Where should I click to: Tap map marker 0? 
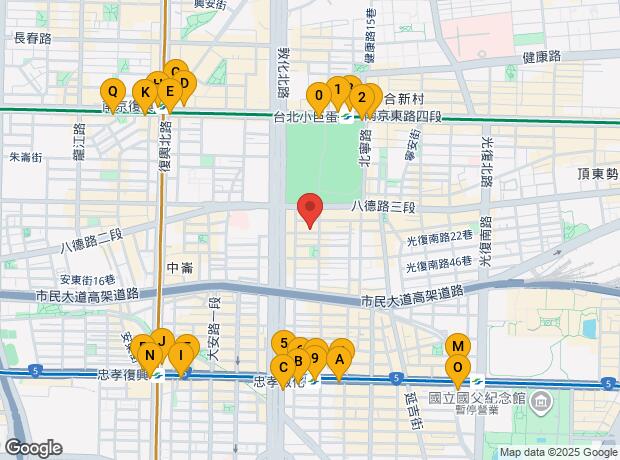[318, 96]
